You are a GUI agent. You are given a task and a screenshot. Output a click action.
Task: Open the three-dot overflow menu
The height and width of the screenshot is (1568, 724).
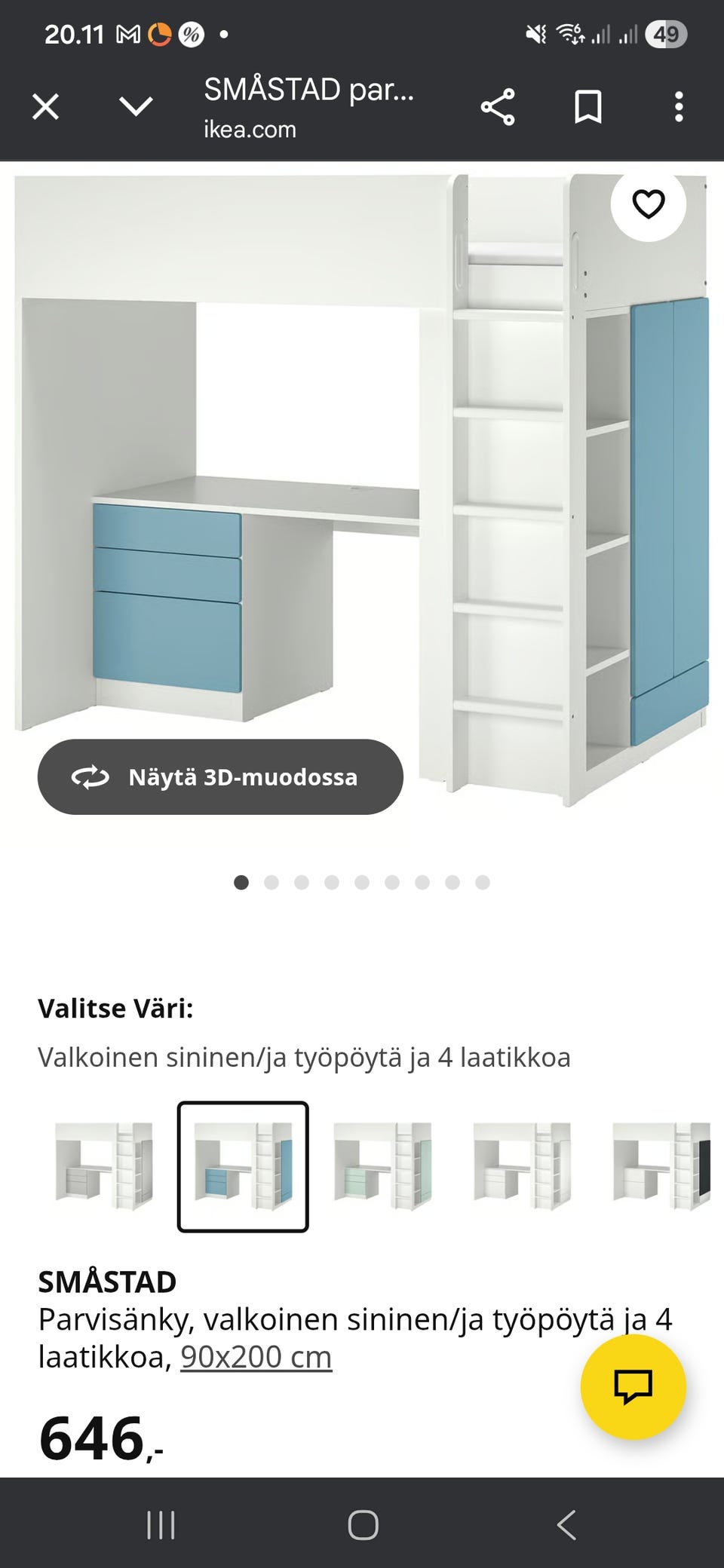pos(679,107)
